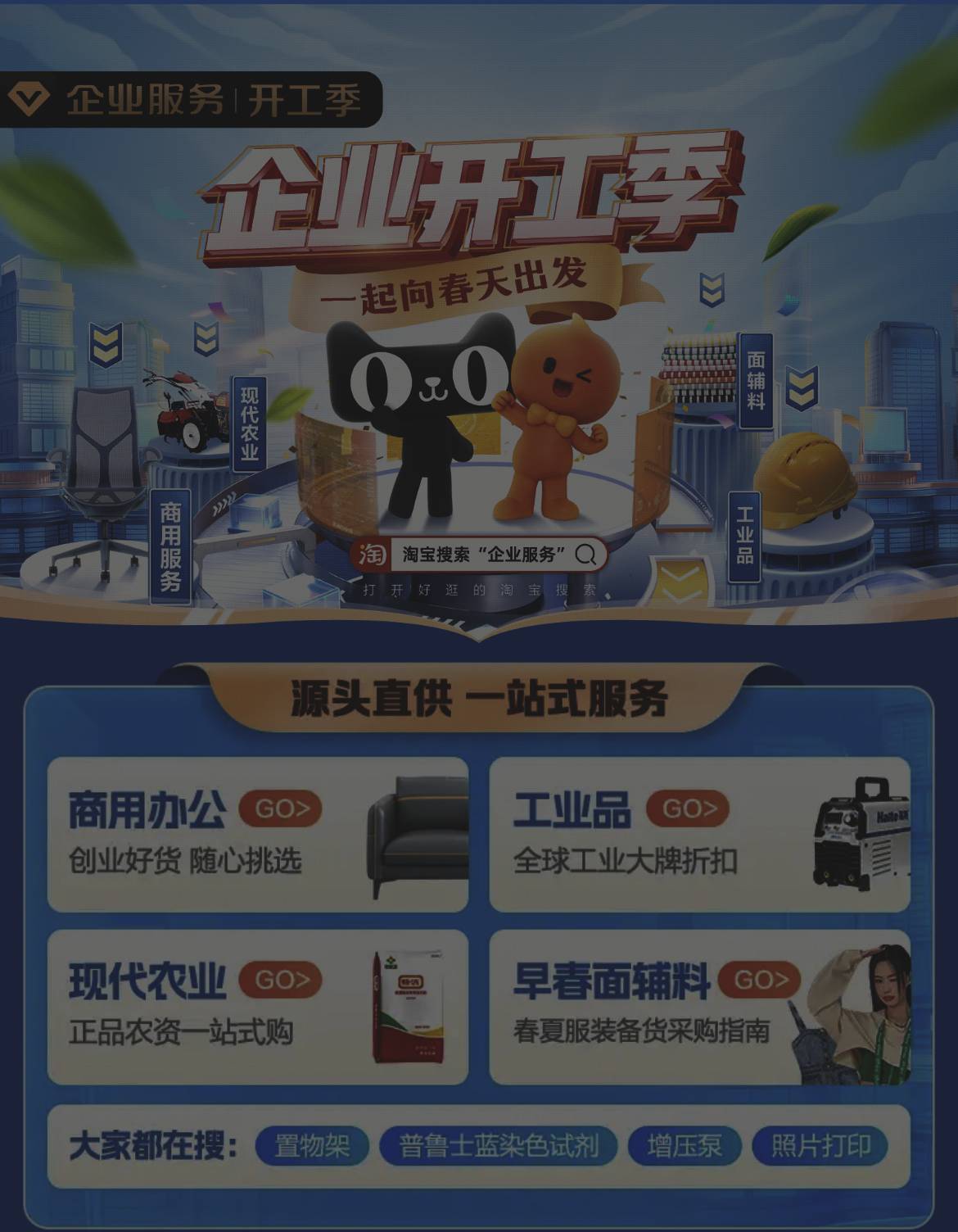The image size is (958, 1232).
Task: Select the 普鲁士蓝染色试剂 search chip
Action: point(498,1145)
